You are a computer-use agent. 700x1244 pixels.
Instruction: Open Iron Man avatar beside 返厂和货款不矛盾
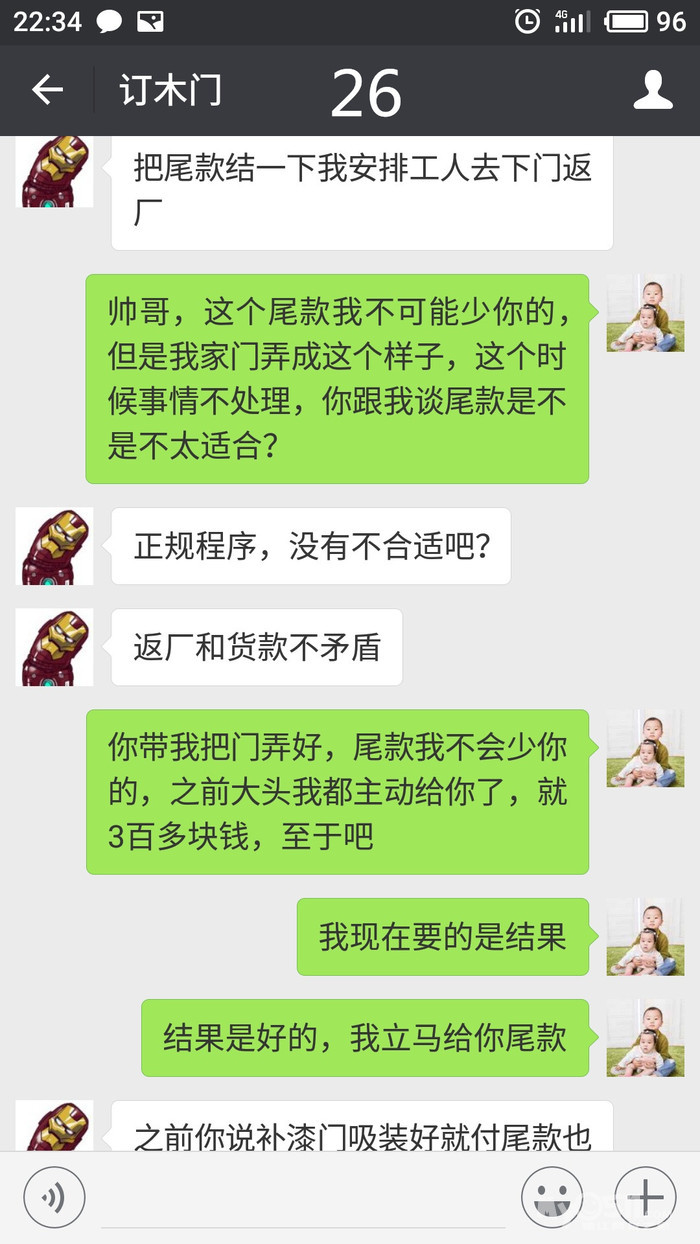(54, 647)
